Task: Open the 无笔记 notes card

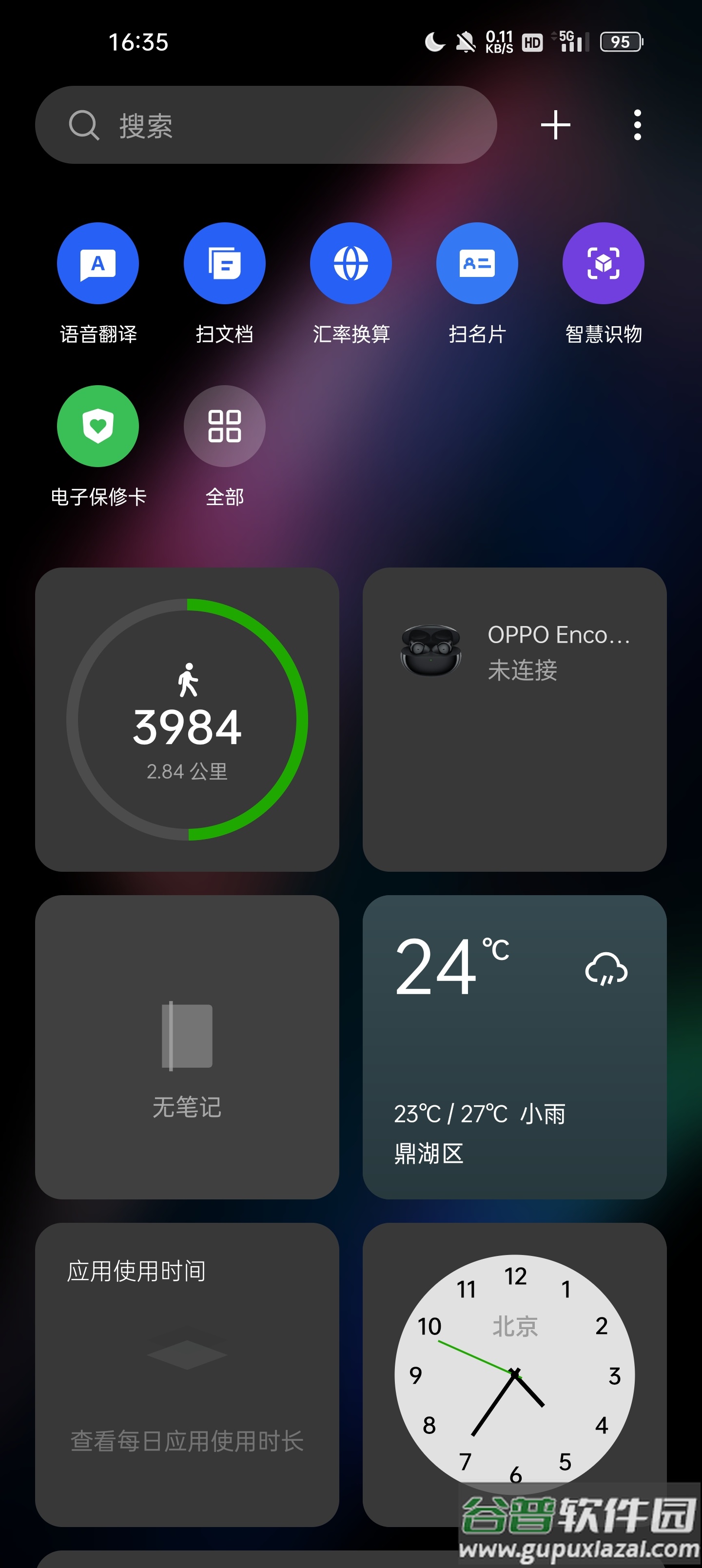Action: point(187,1047)
